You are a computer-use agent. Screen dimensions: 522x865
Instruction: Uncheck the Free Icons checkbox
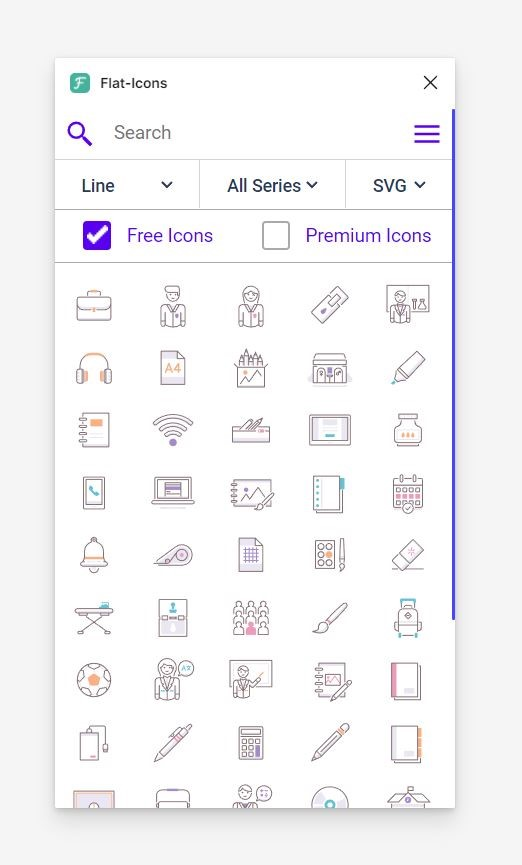pyautogui.click(x=97, y=236)
